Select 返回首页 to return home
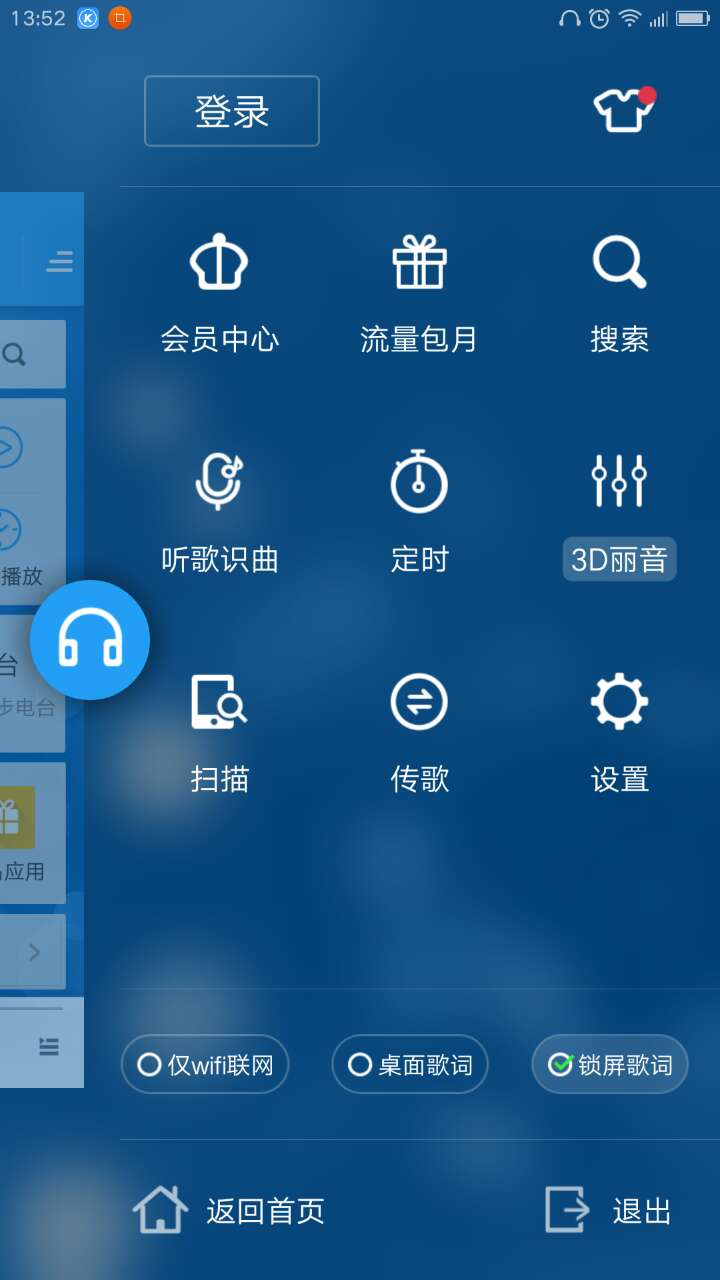The height and width of the screenshot is (1280, 720). 229,1211
